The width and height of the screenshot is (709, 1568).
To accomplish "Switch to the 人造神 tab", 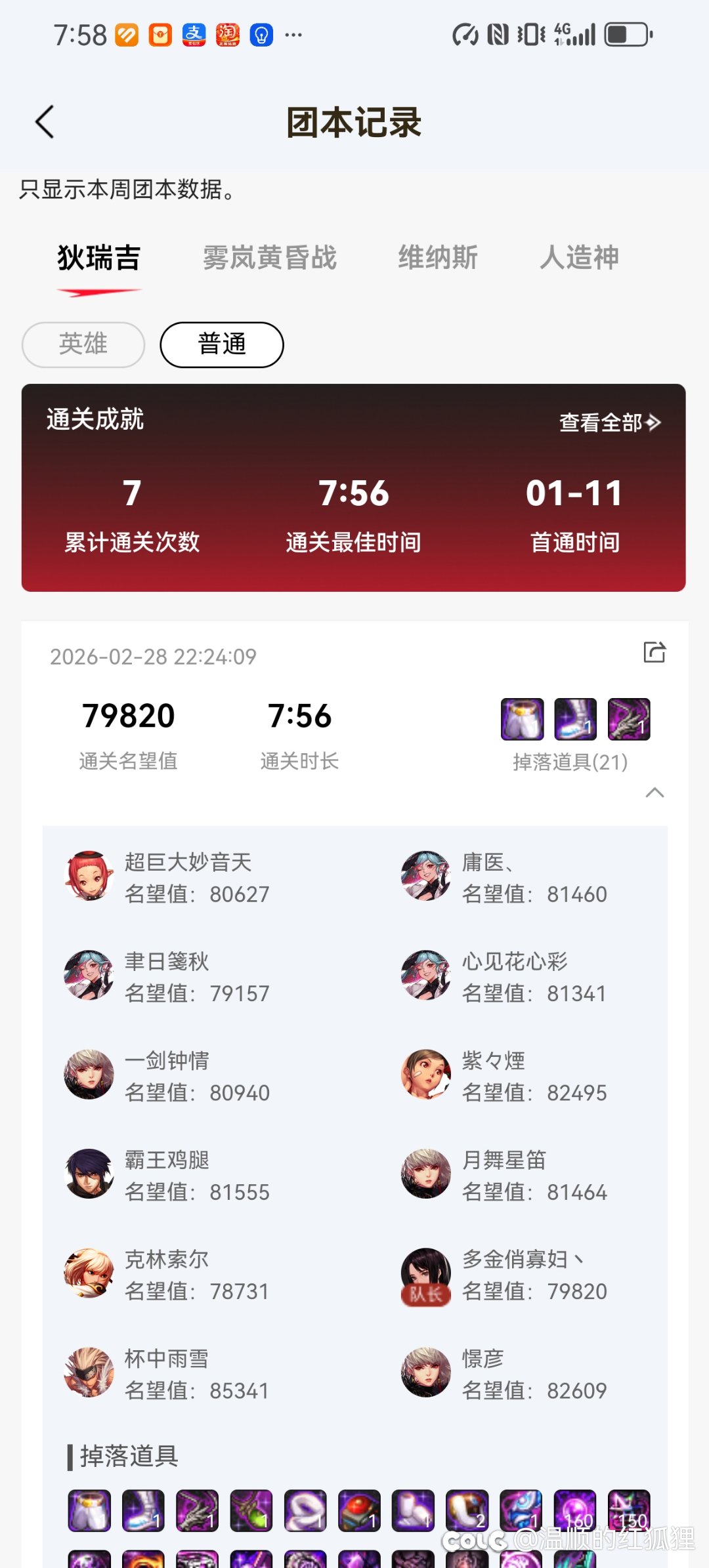I will [581, 258].
